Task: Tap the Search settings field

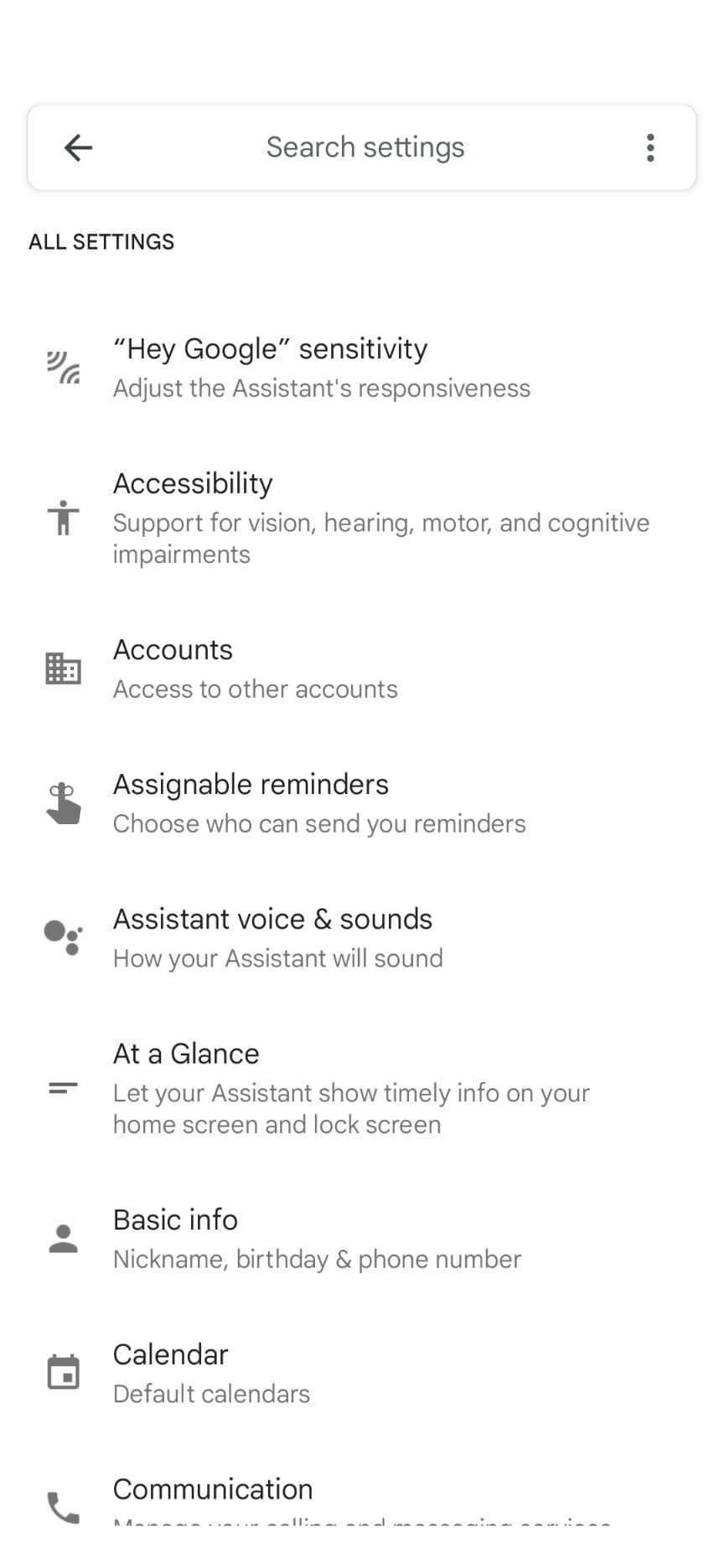Action: click(x=365, y=147)
